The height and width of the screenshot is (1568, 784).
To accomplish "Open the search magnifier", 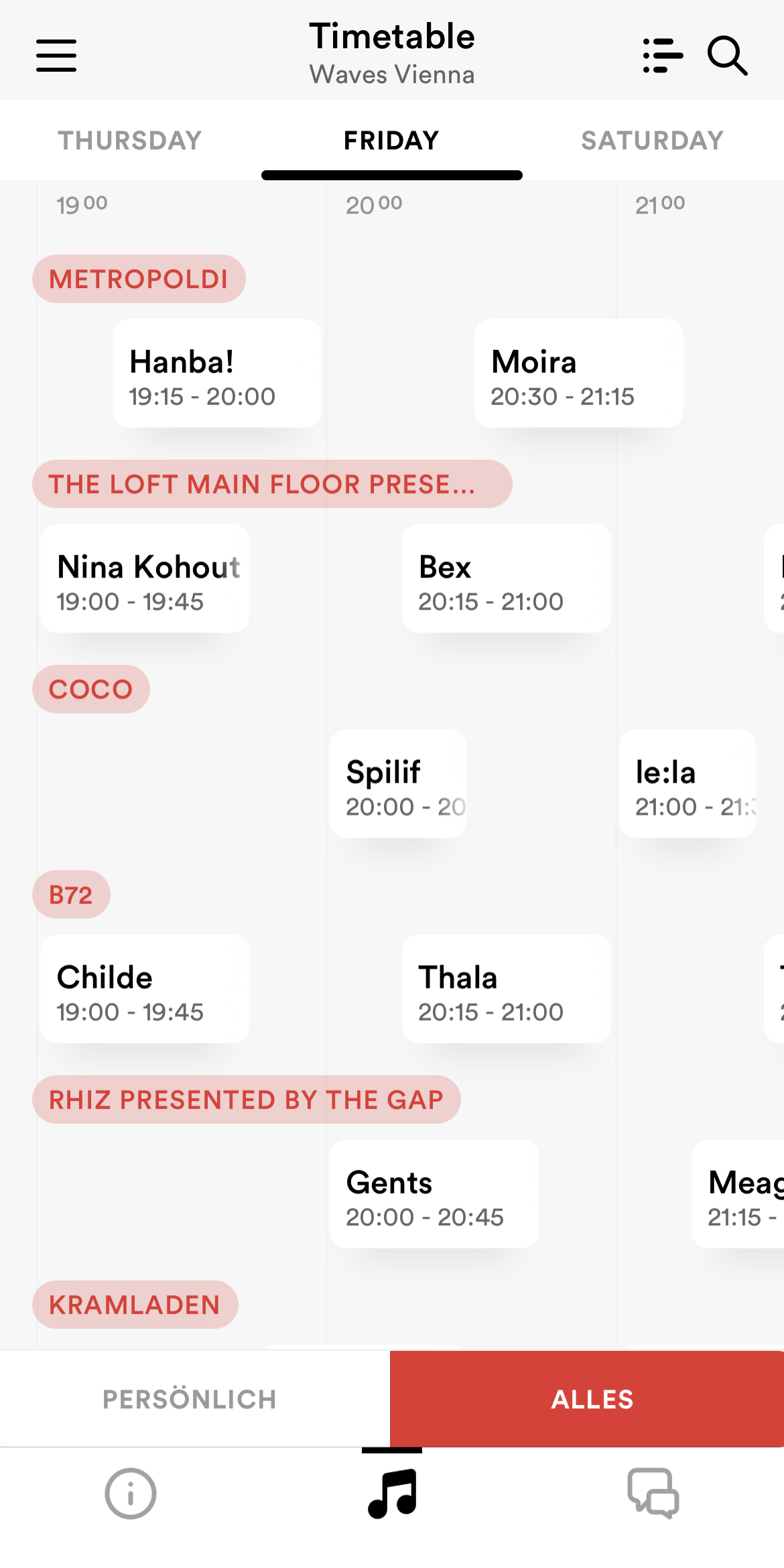I will pyautogui.click(x=727, y=56).
